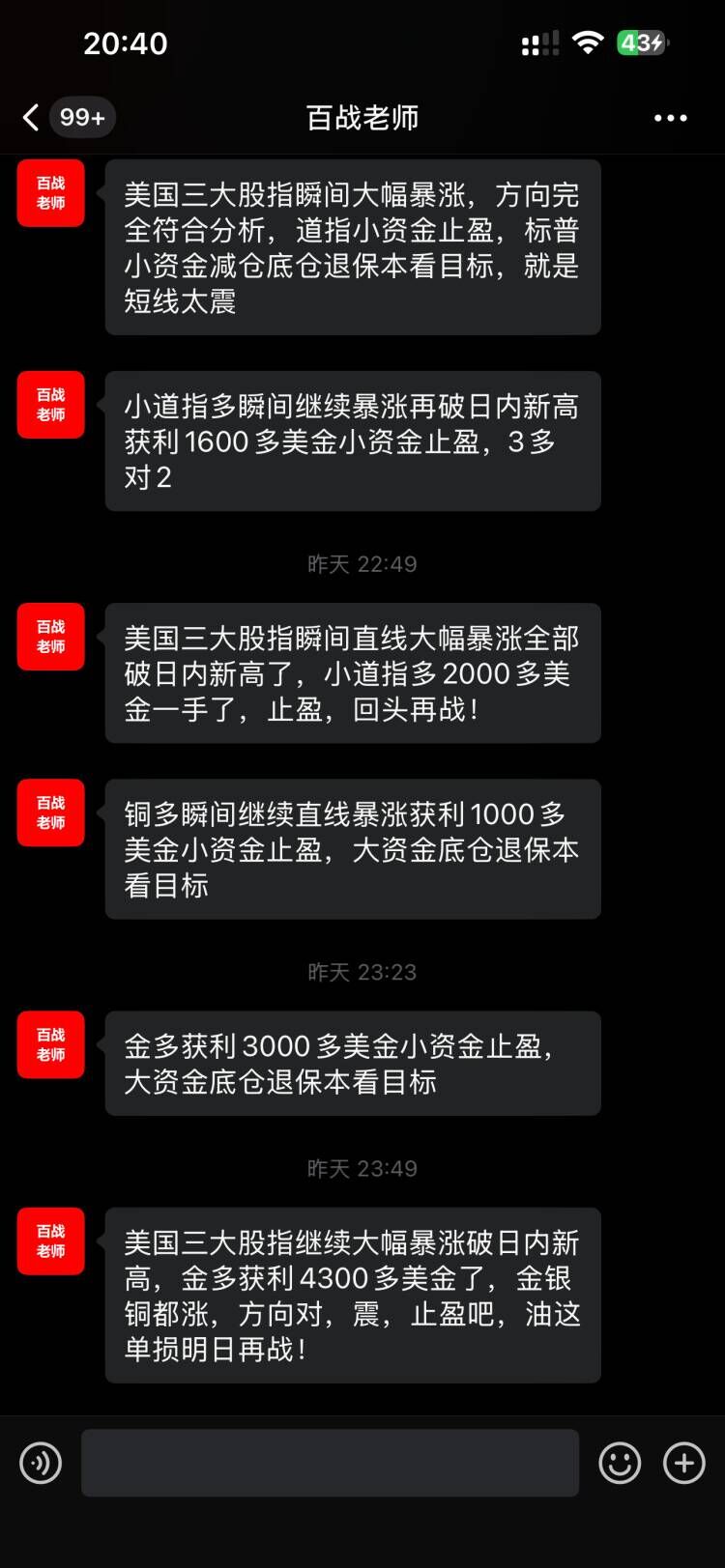The width and height of the screenshot is (725, 1568).
Task: Tap the voice message icon beside the input field
Action: click(40, 1463)
